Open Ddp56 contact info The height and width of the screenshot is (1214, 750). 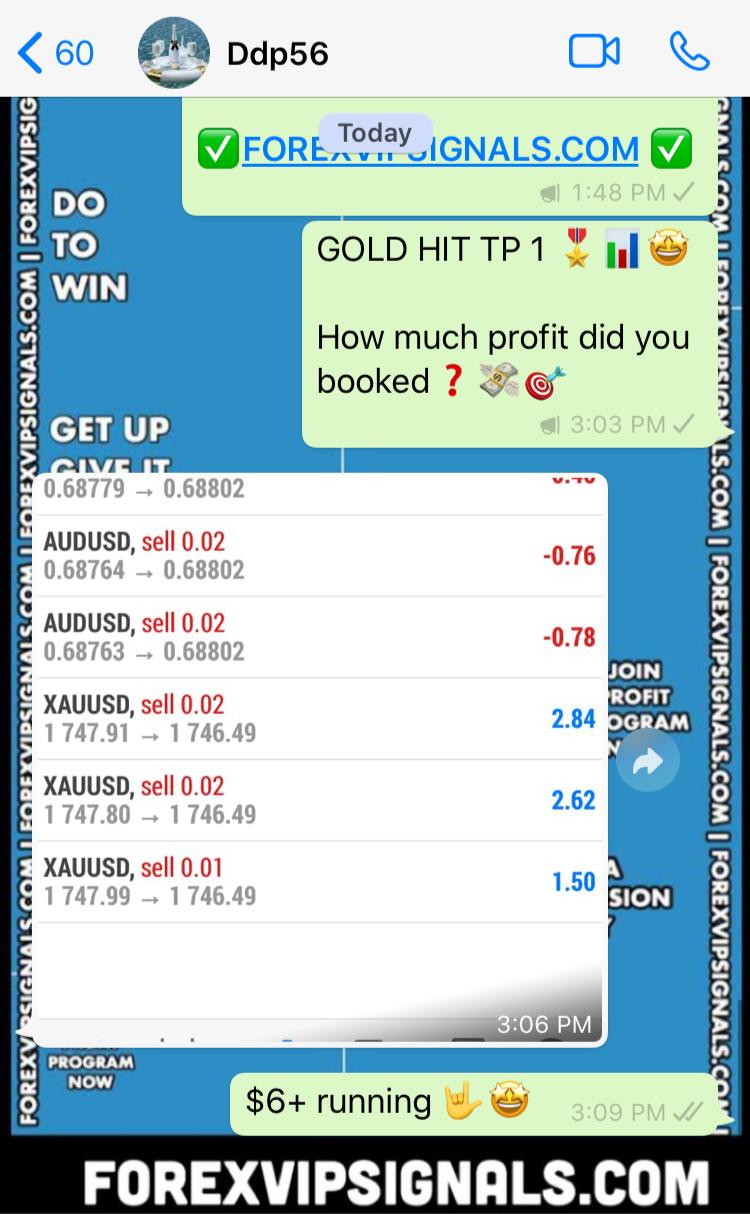(277, 53)
